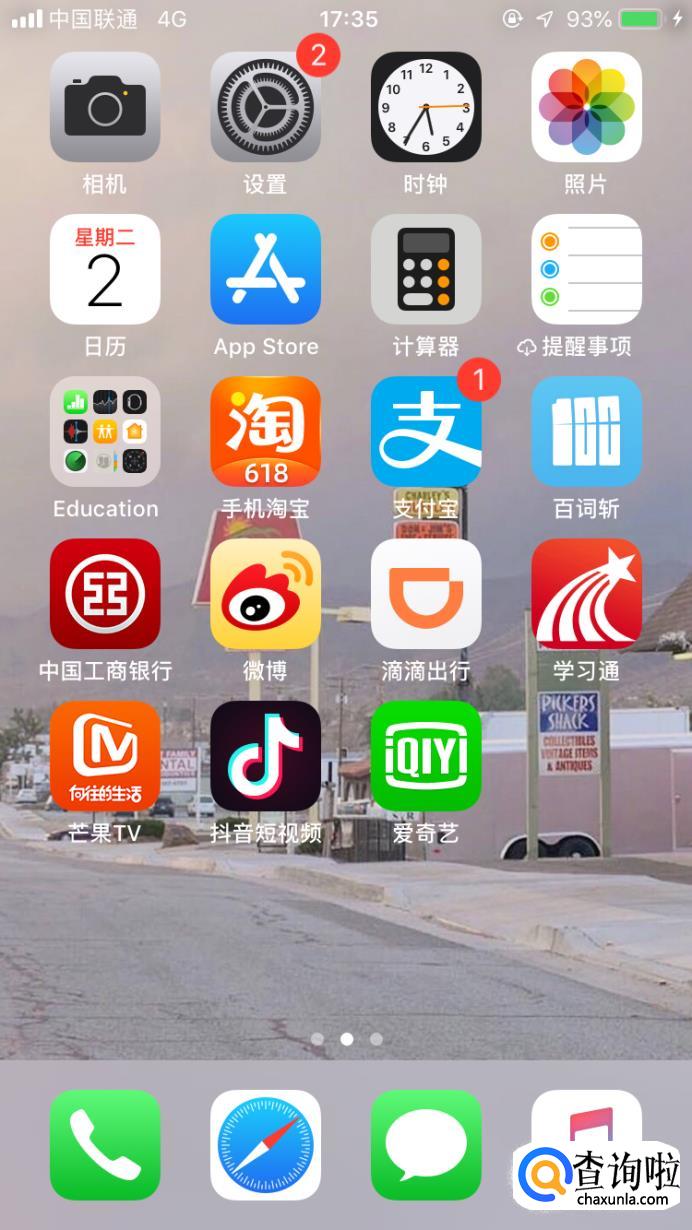Open the Calendar app (日历)

[105, 269]
